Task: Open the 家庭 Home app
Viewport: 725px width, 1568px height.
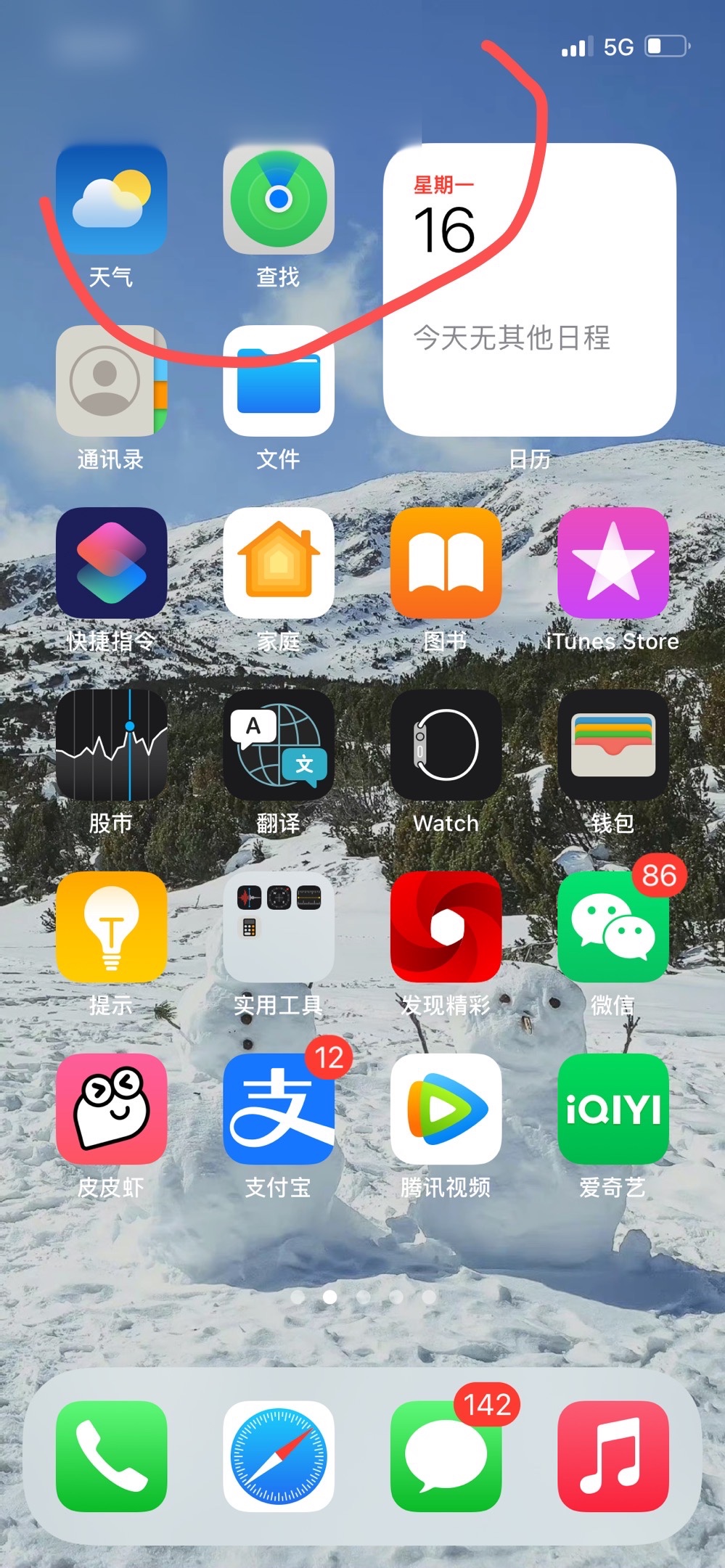Action: (279, 563)
